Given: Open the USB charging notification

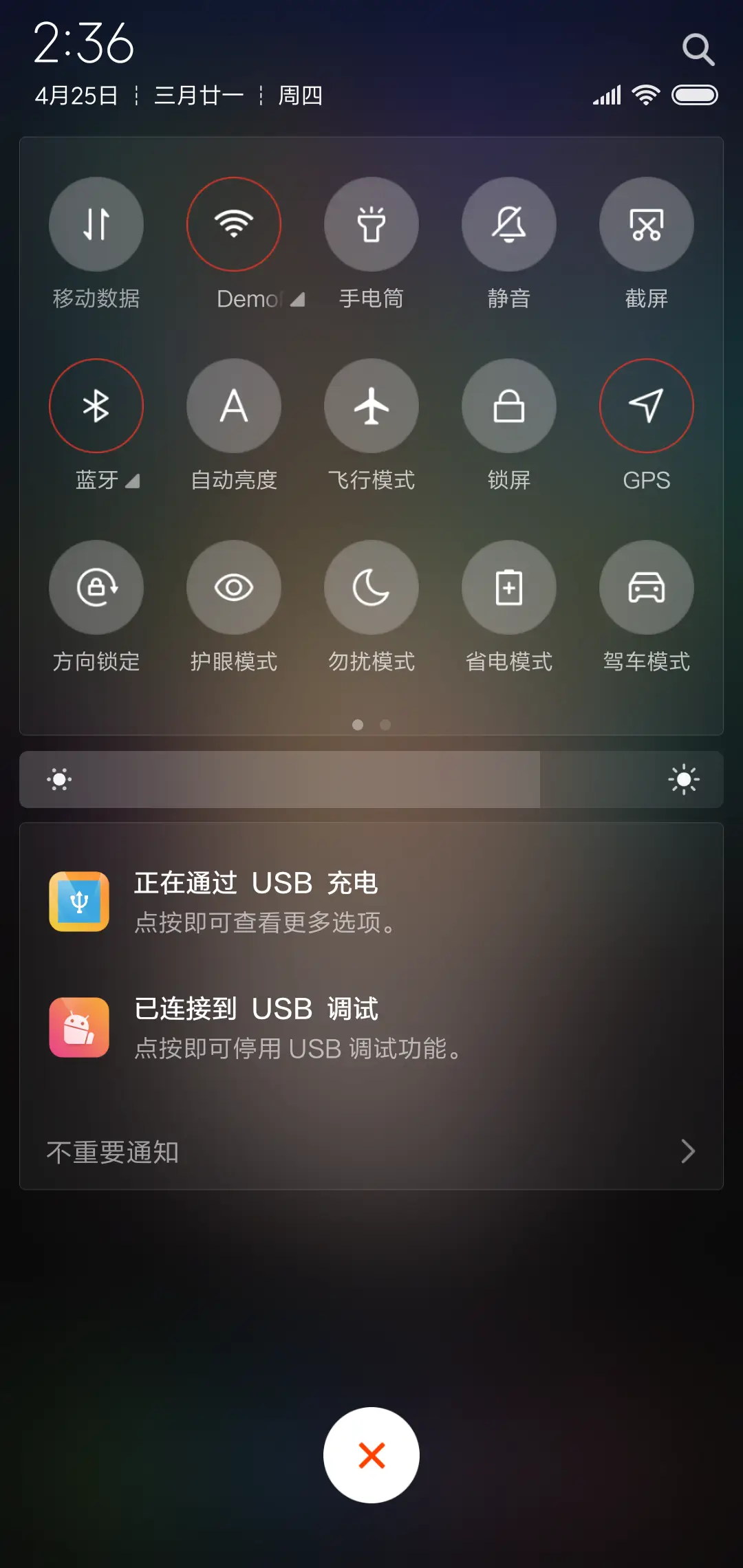Looking at the screenshot, I should (x=371, y=901).
